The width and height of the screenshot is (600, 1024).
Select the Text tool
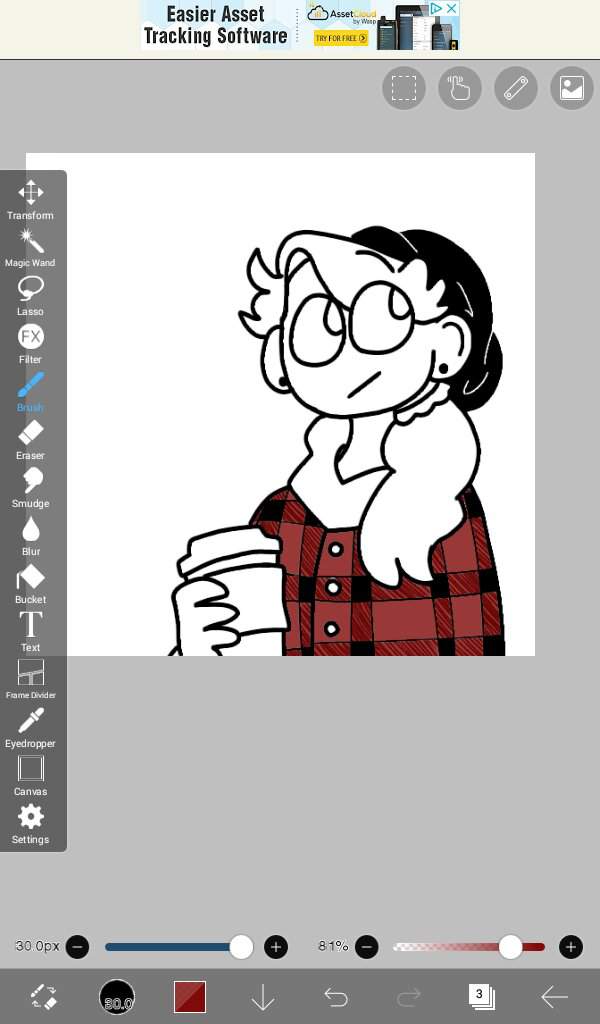(x=31, y=632)
